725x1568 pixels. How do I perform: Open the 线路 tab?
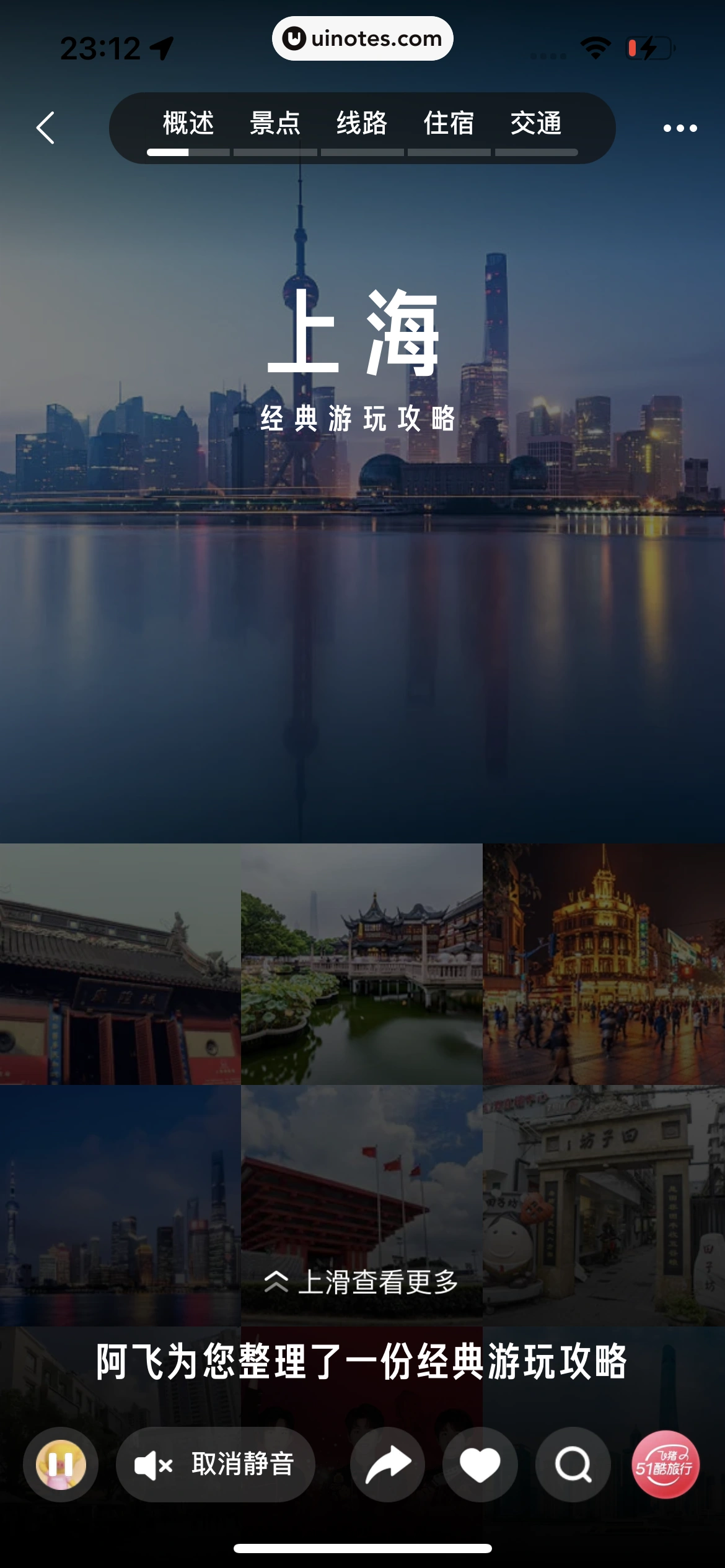(x=362, y=124)
